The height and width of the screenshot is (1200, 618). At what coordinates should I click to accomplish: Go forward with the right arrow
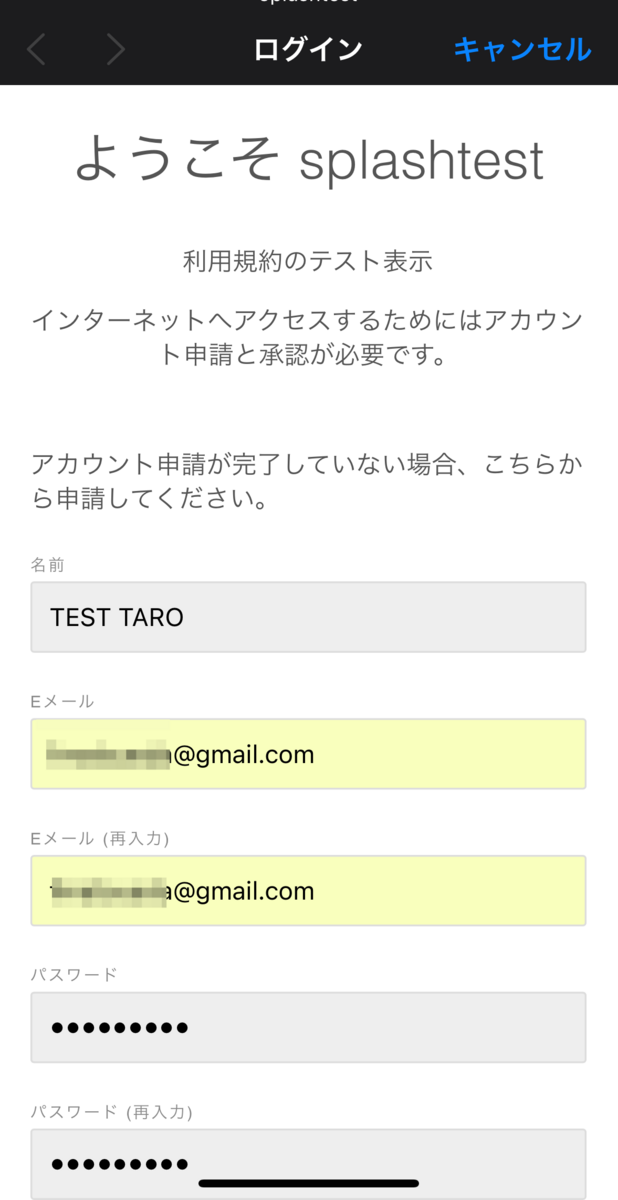click(116, 49)
